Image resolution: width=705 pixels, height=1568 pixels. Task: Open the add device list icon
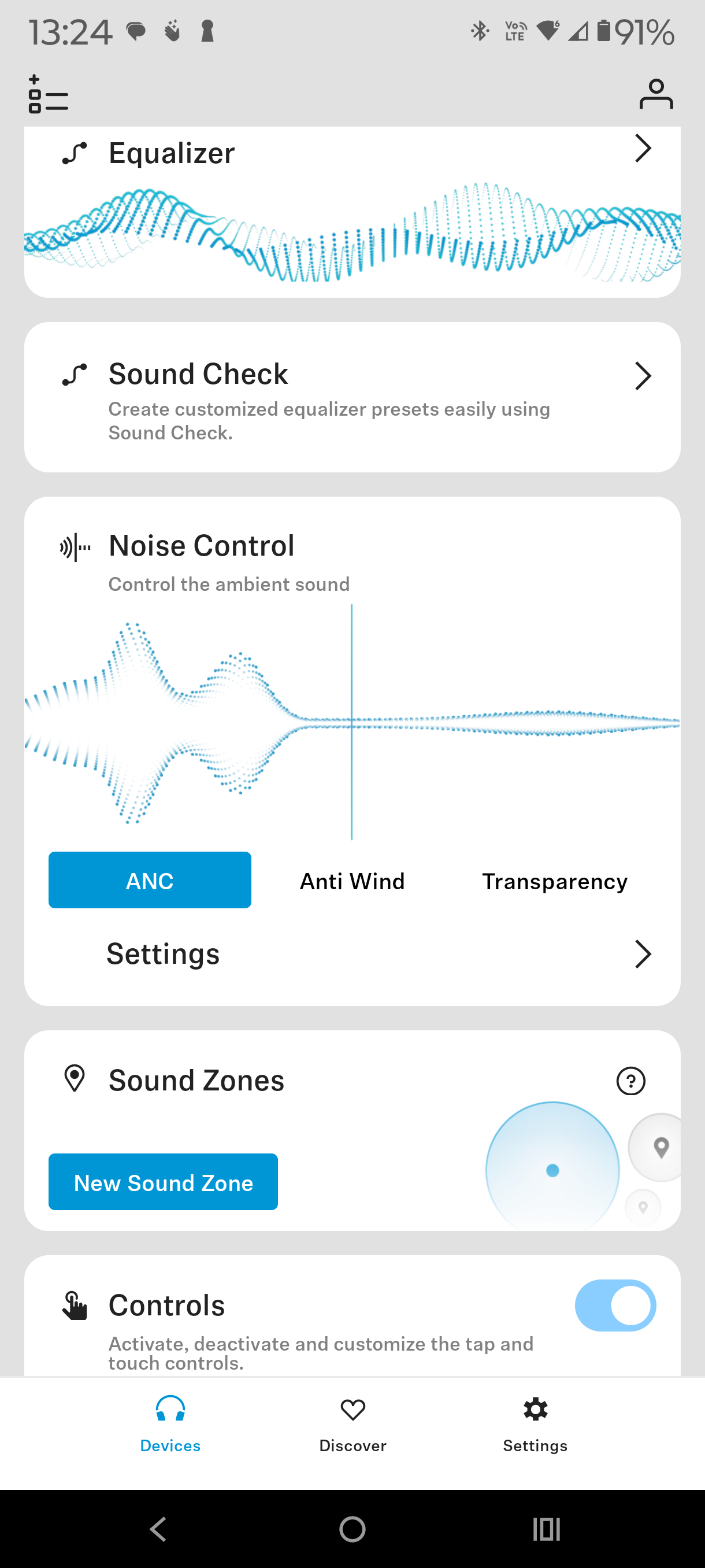[48, 94]
